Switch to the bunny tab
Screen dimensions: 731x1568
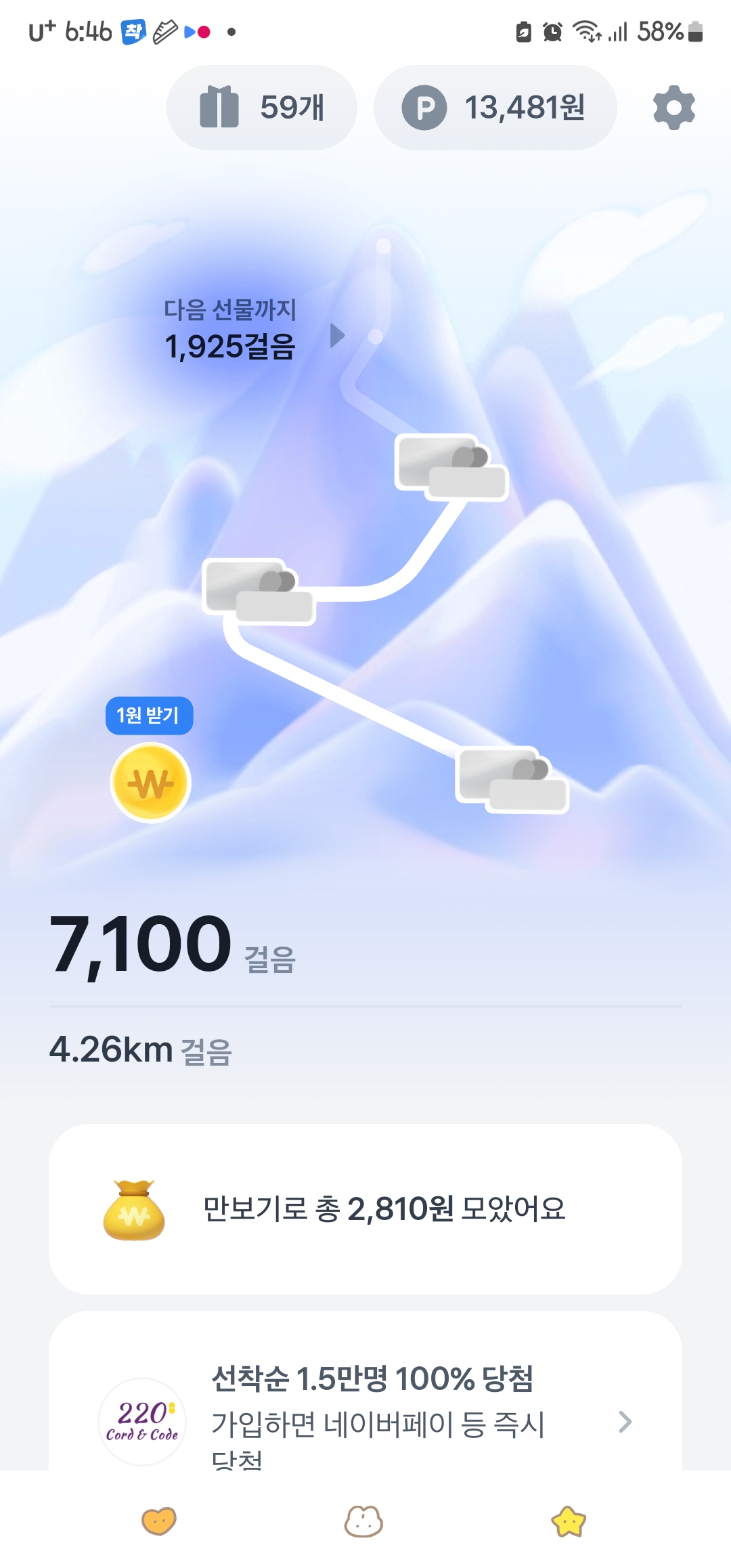tap(364, 1521)
